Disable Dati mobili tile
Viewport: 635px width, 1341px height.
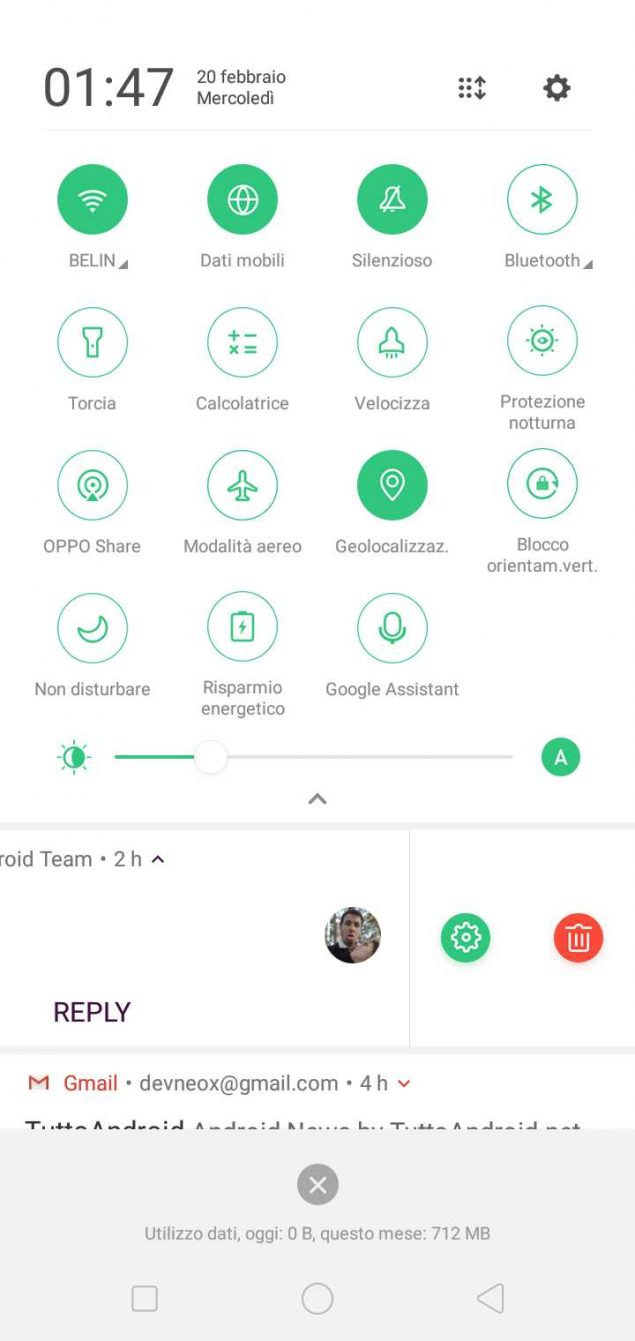(242, 199)
